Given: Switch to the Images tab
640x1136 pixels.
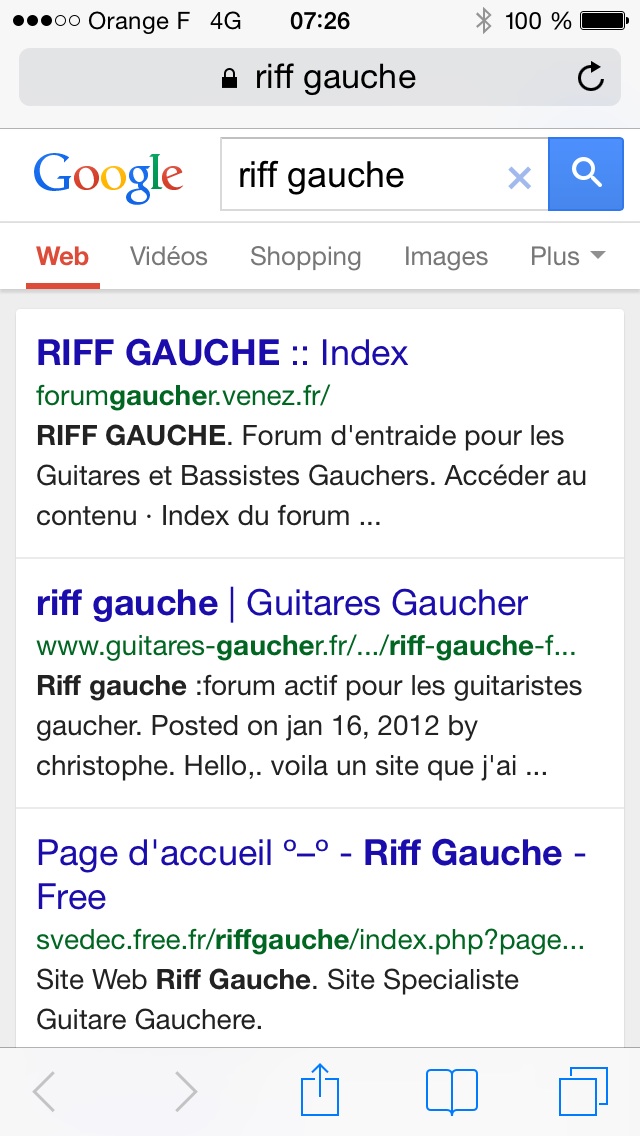Looking at the screenshot, I should tap(446, 256).
